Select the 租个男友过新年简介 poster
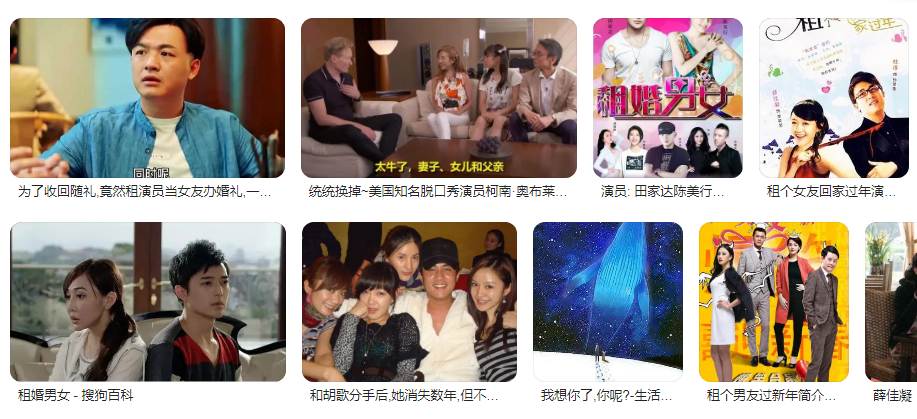 [x=774, y=301]
